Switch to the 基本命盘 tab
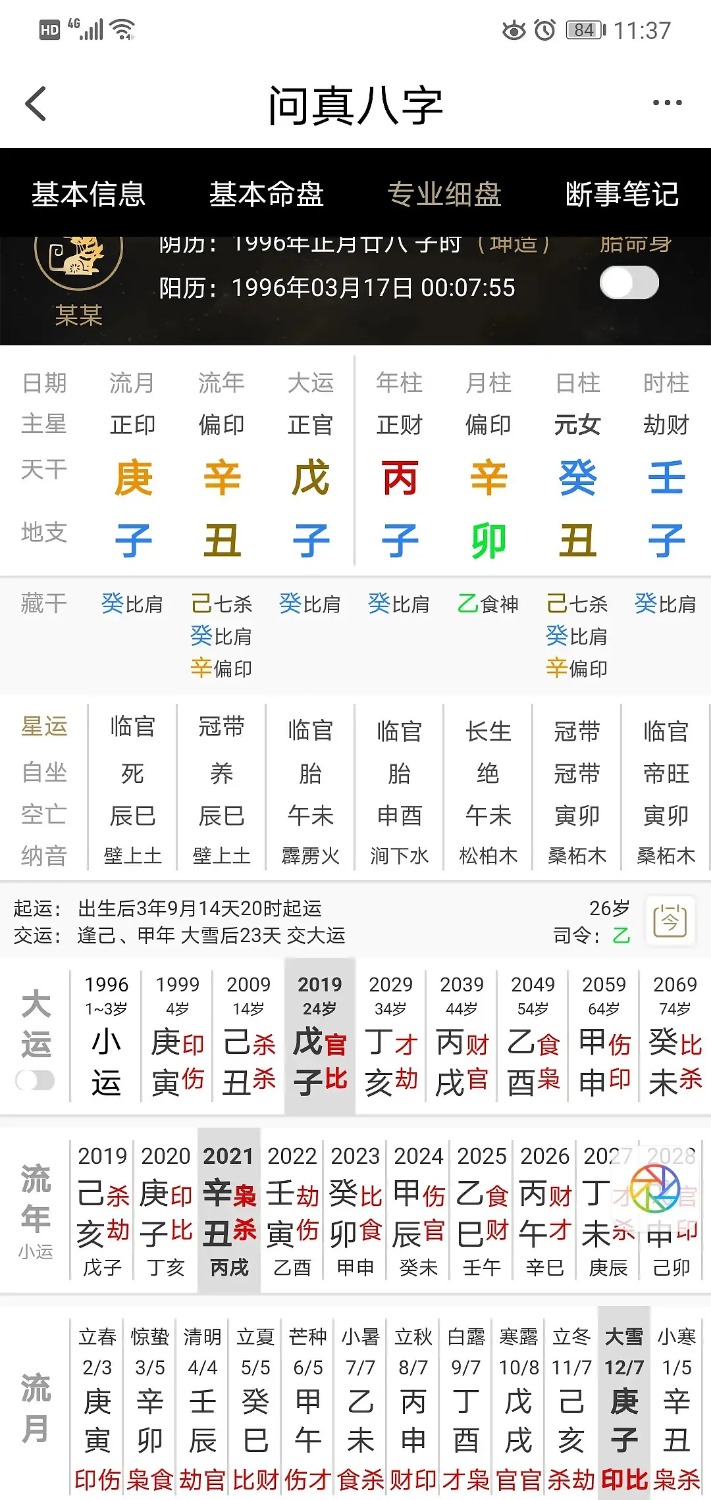This screenshot has width=711, height=1500. [266, 194]
